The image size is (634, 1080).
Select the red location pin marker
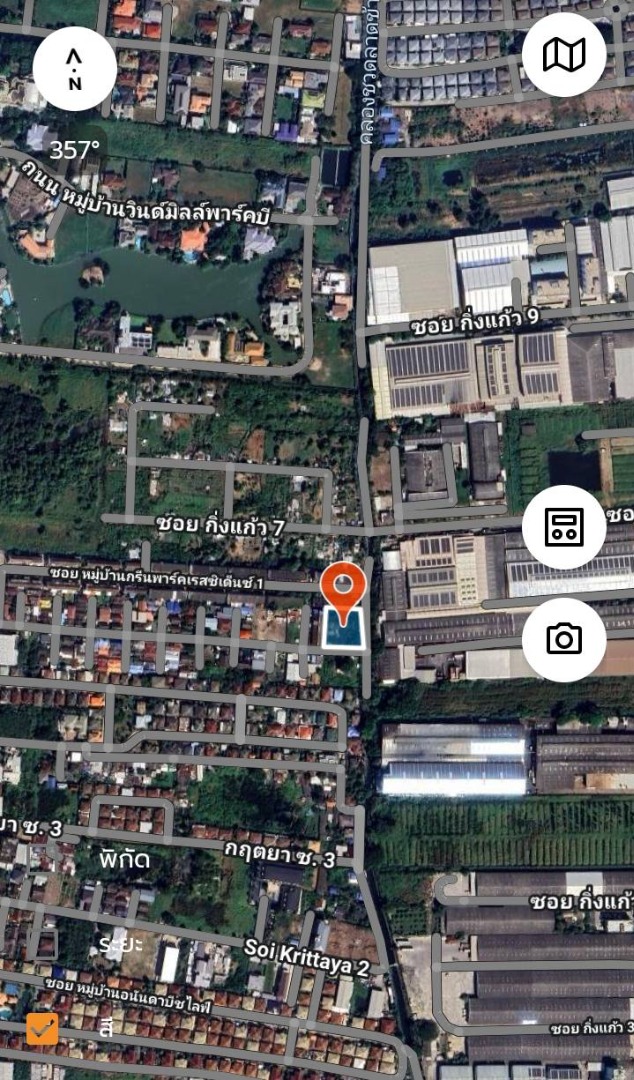343,590
